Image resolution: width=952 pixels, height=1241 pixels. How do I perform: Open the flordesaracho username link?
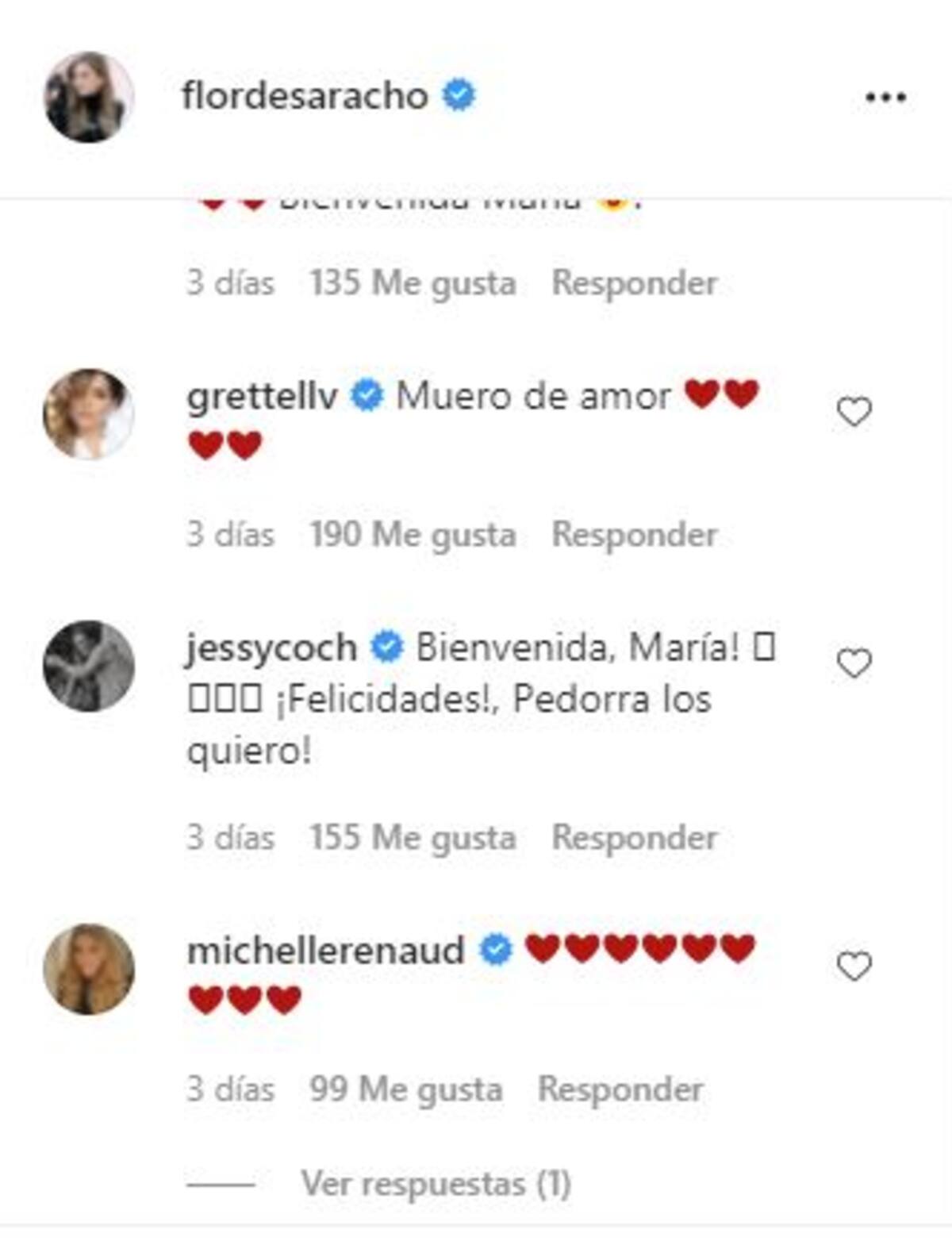point(305,96)
